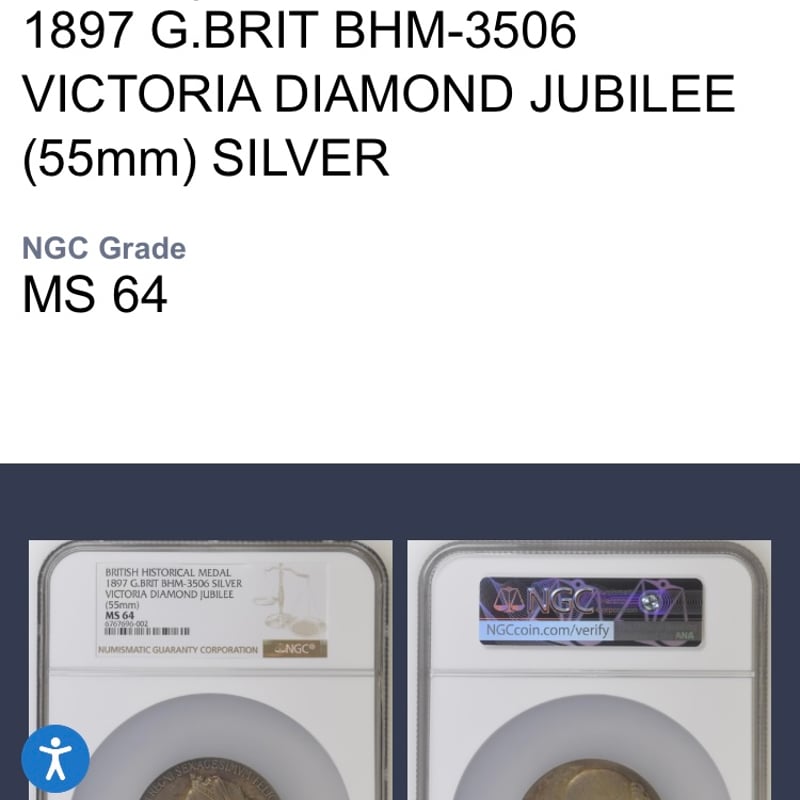The height and width of the screenshot is (800, 800).
Task: Open the accessibility options widget
Action: coord(56,759)
